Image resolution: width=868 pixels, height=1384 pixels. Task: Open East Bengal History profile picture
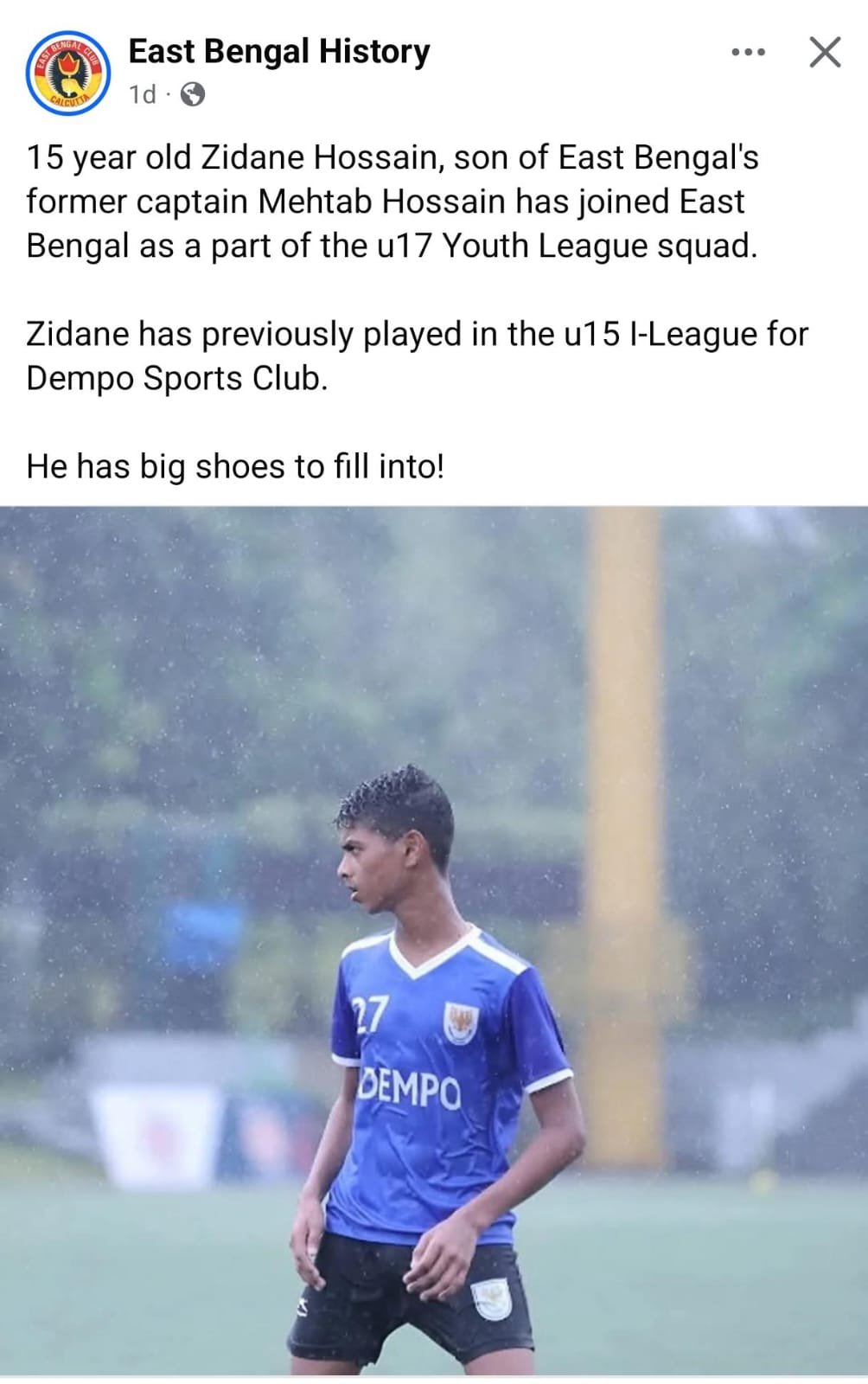(x=67, y=73)
